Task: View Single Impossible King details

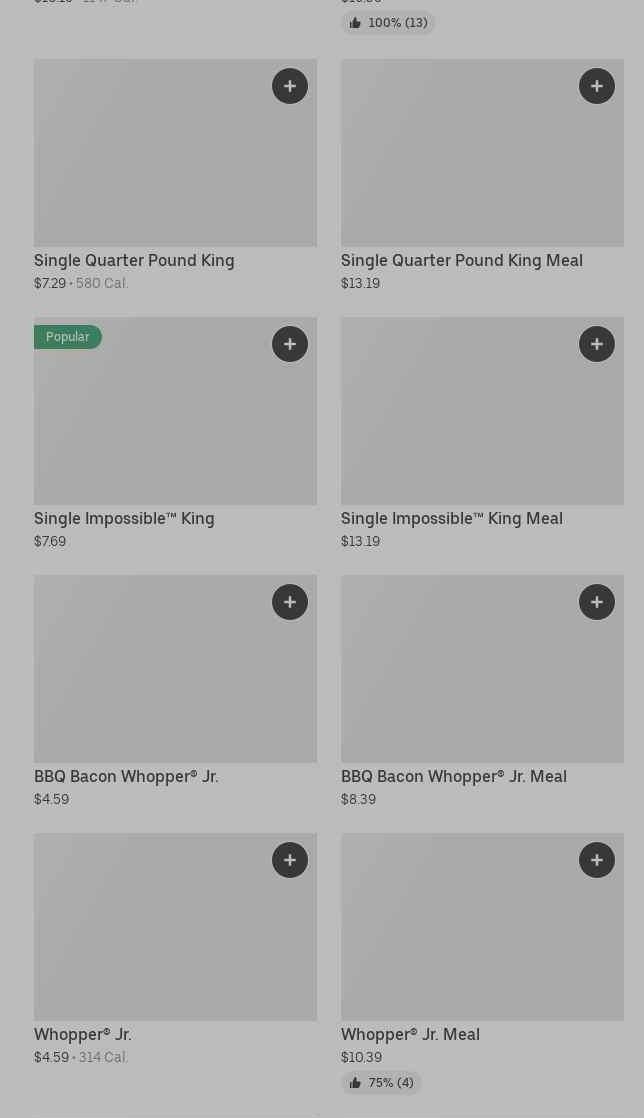Action: pyautogui.click(x=175, y=434)
